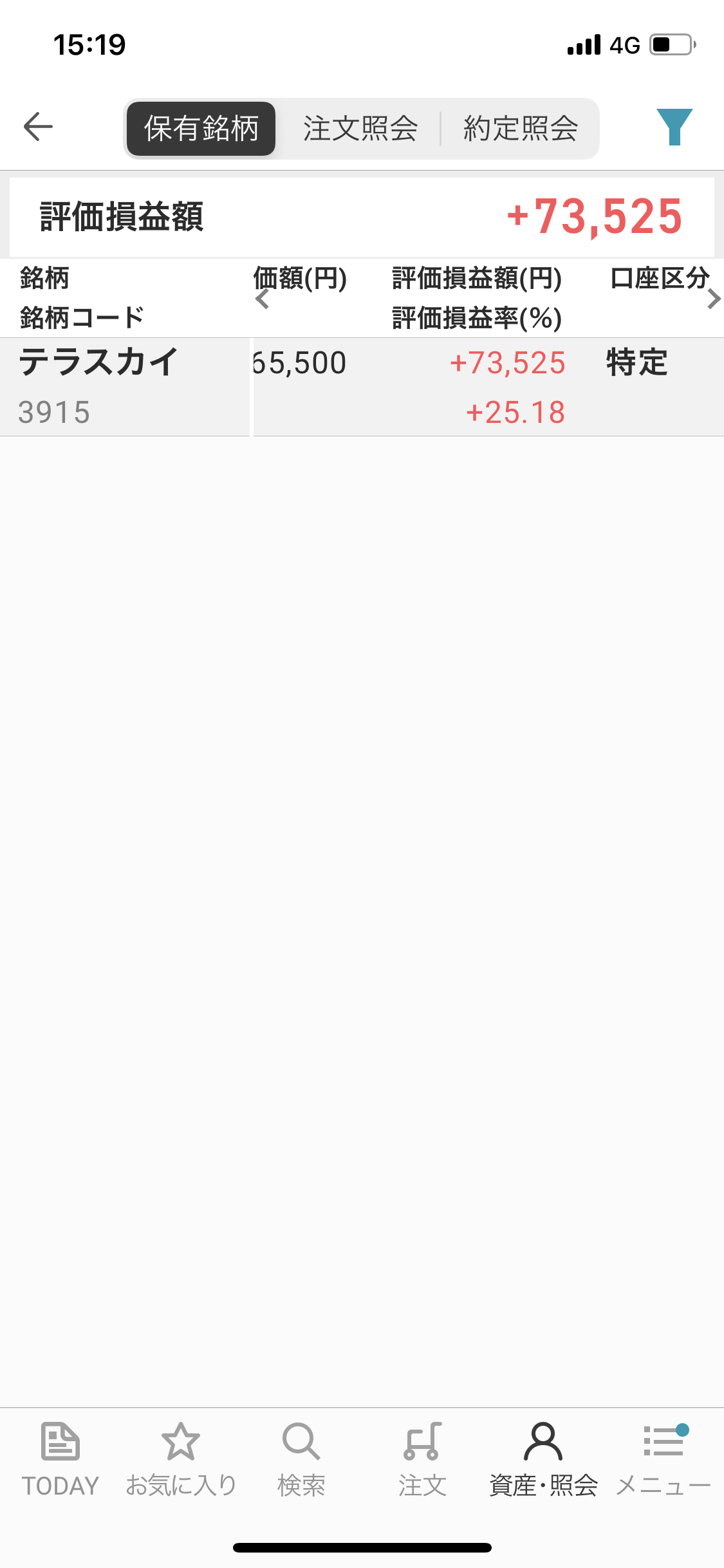
Task: Switch to the 約定照会 segment
Action: point(521,129)
